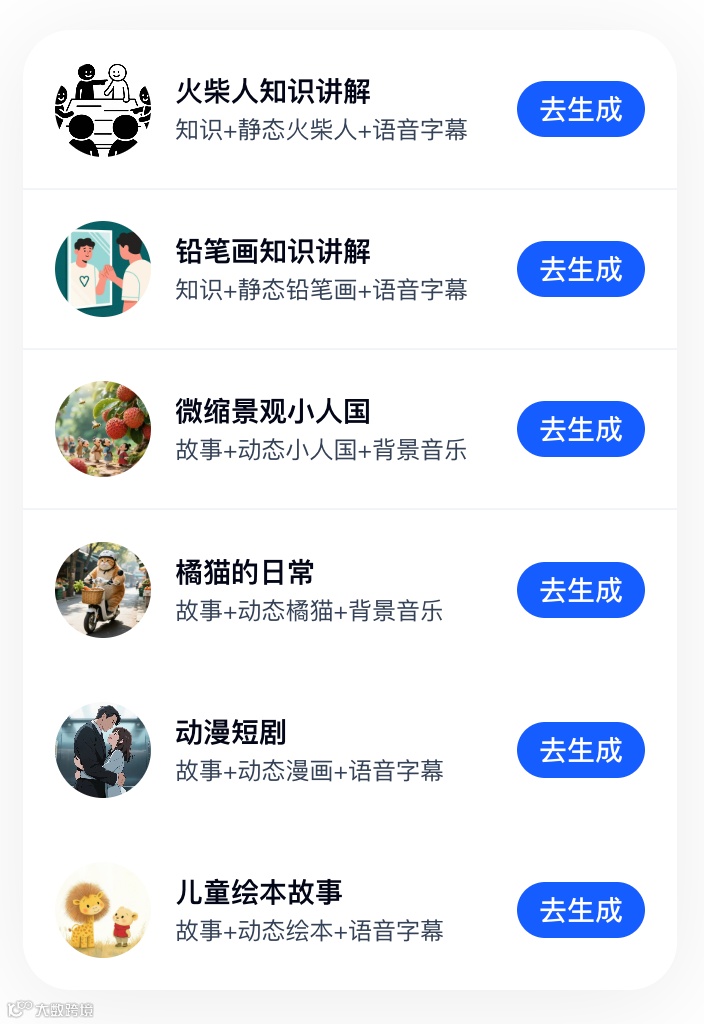Generate the 微缩景观小人国 video
704x1024 pixels.
click(581, 429)
